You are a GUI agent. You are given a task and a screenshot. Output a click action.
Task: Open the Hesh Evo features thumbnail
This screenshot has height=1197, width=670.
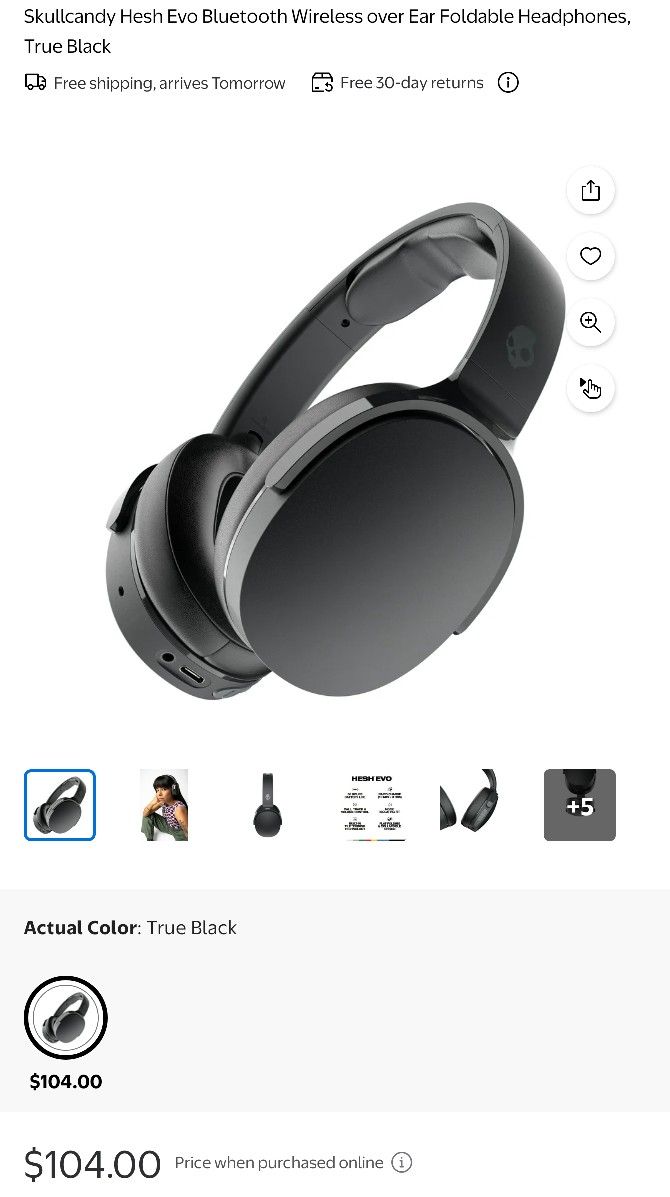(372, 807)
